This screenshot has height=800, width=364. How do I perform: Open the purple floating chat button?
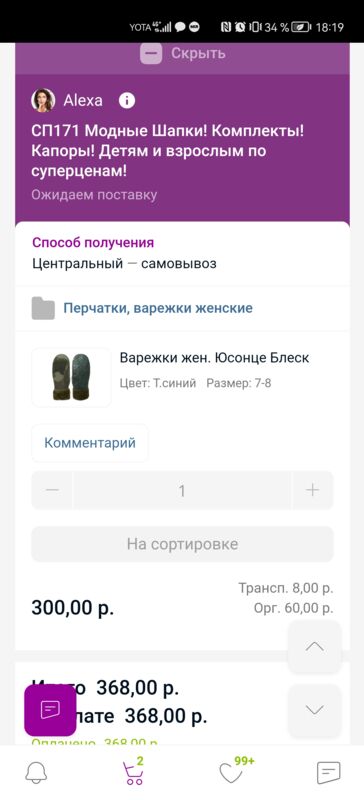50,710
